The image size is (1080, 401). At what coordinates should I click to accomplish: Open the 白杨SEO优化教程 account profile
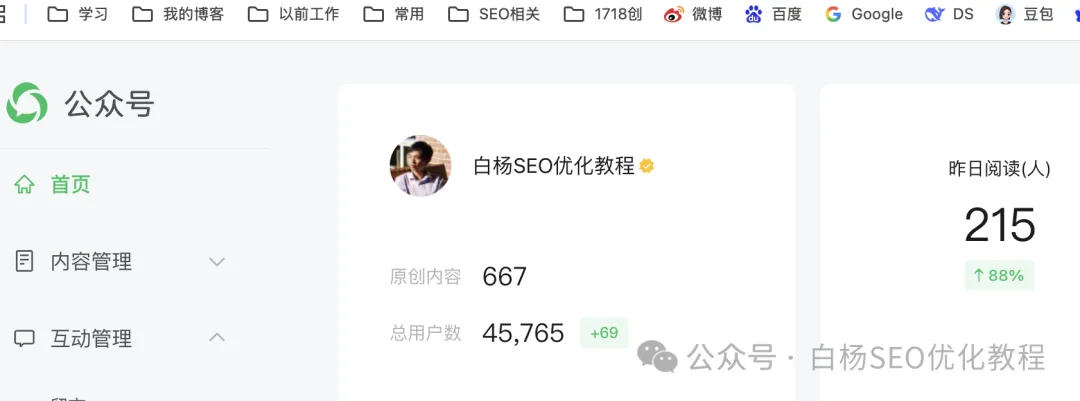click(x=553, y=166)
